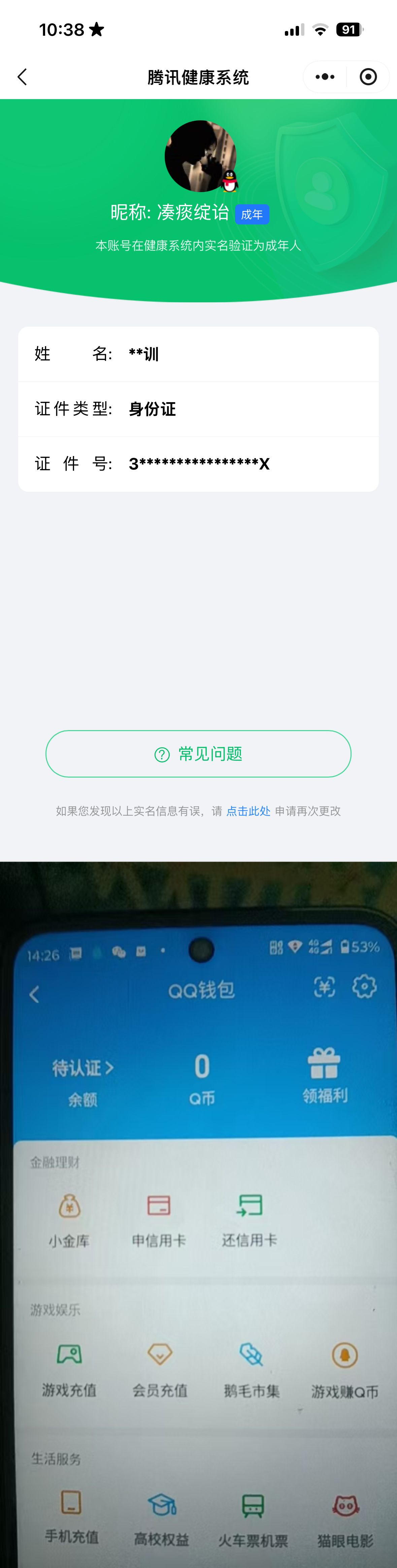
Task: Open the mini program more options menu
Action: [x=325, y=77]
